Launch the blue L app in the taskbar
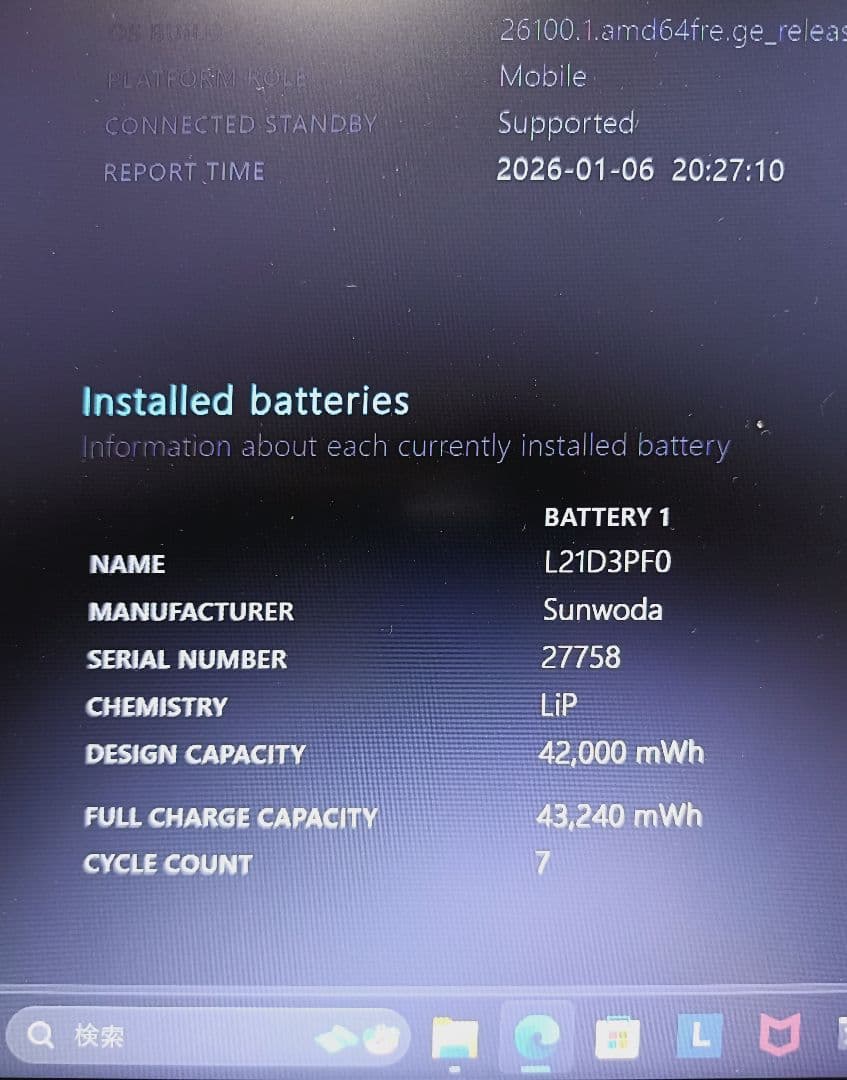 (x=699, y=1036)
